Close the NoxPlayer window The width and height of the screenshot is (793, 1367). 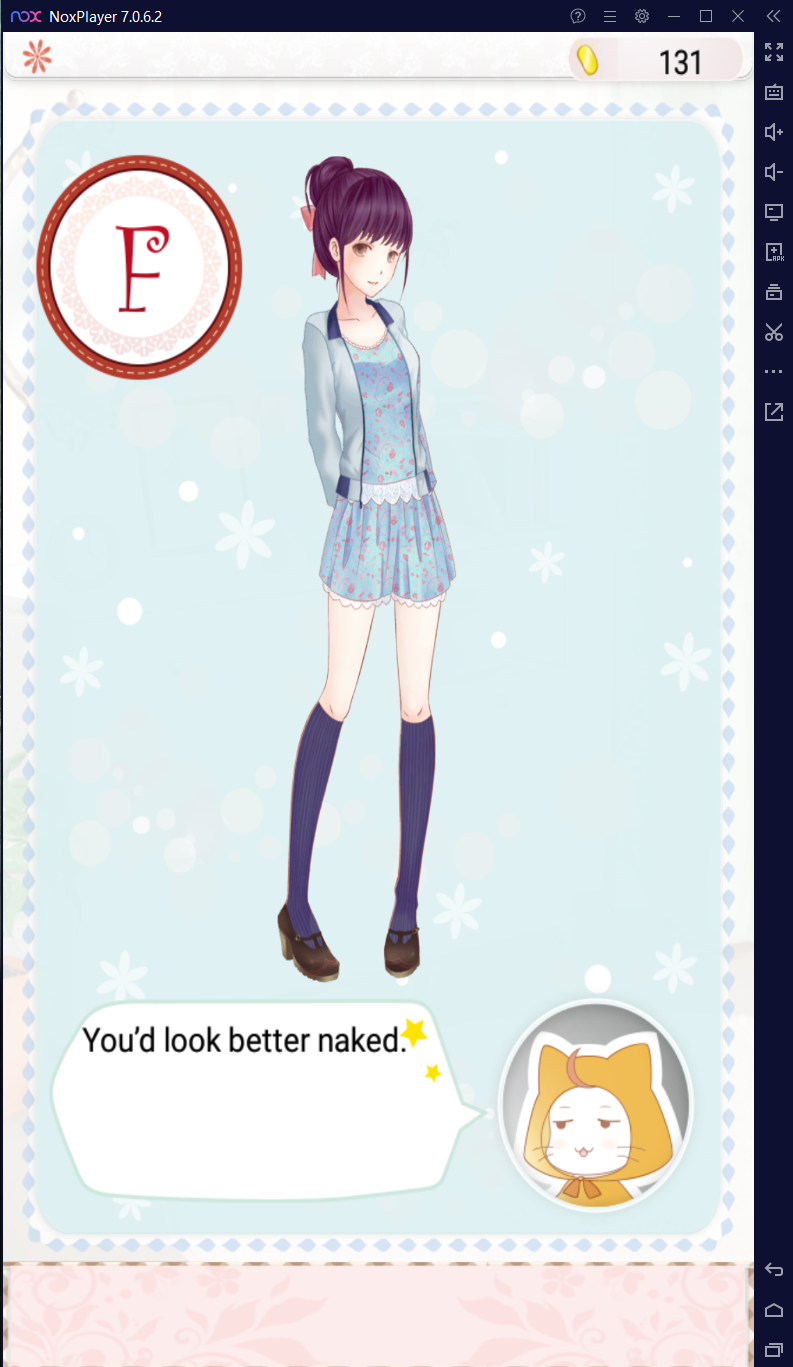coord(738,16)
